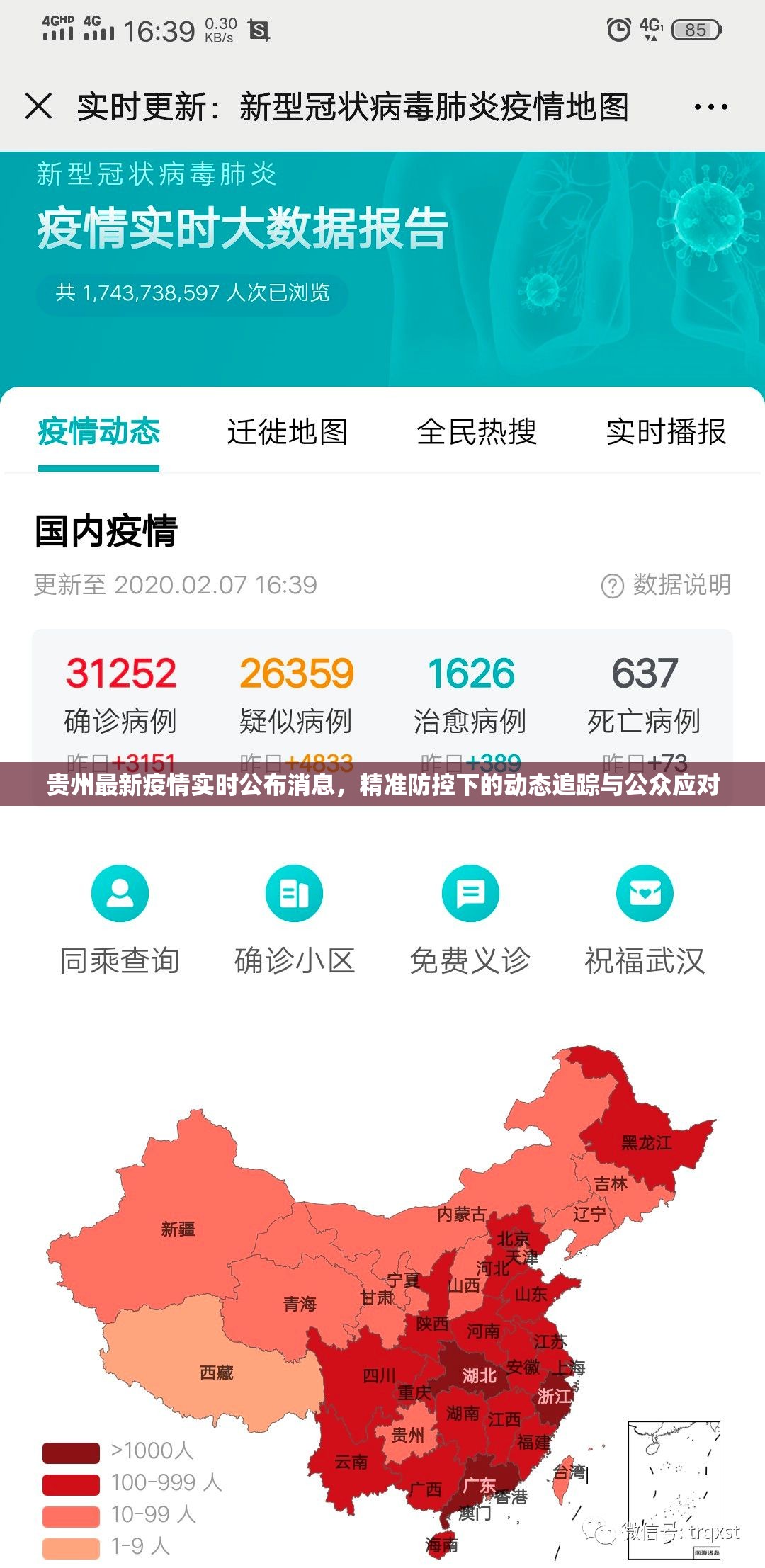The width and height of the screenshot is (765, 1568).
Task: Highlight Heilongjiang region on the map
Action: coord(646,1141)
